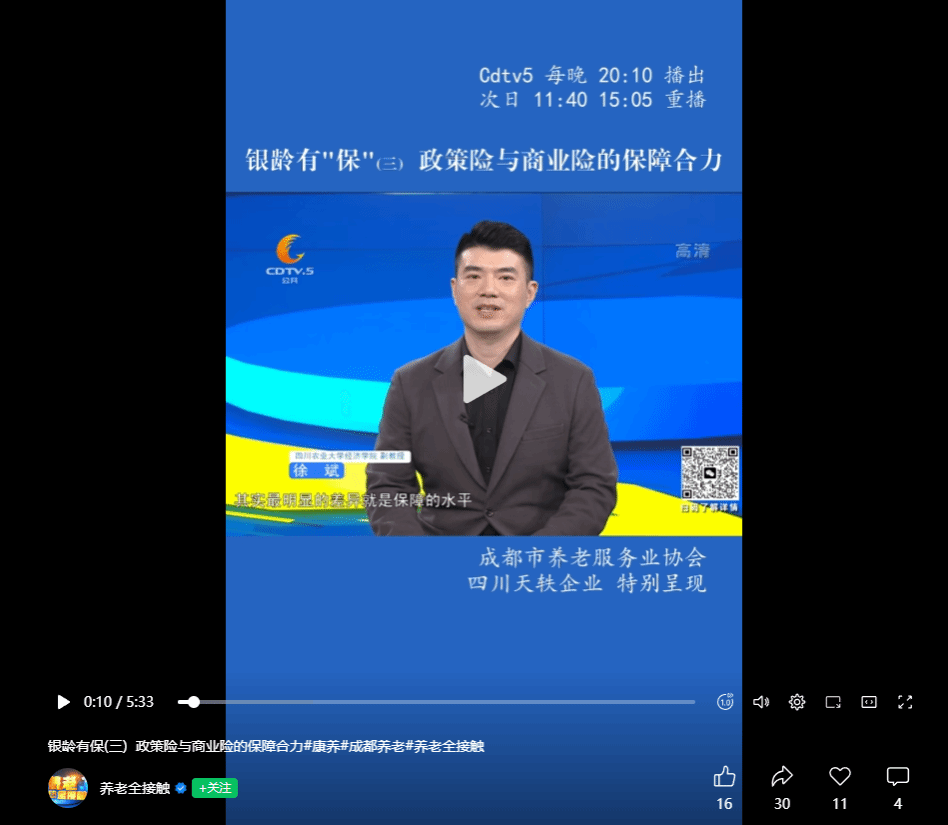This screenshot has height=825, width=948.
Task: Tap the play icon beside the 0:10 timestamp
Action: (x=64, y=702)
